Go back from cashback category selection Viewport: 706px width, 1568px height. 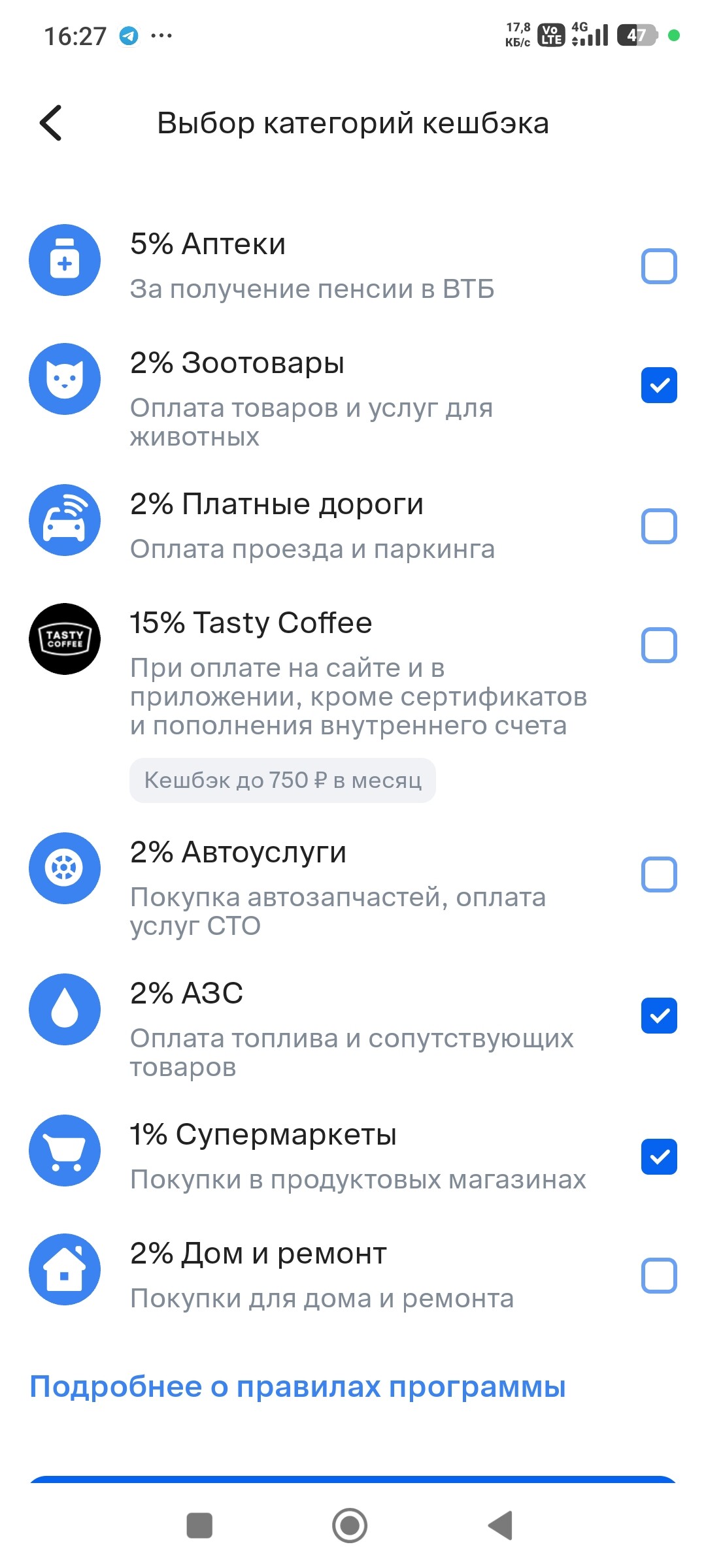pos(51,123)
